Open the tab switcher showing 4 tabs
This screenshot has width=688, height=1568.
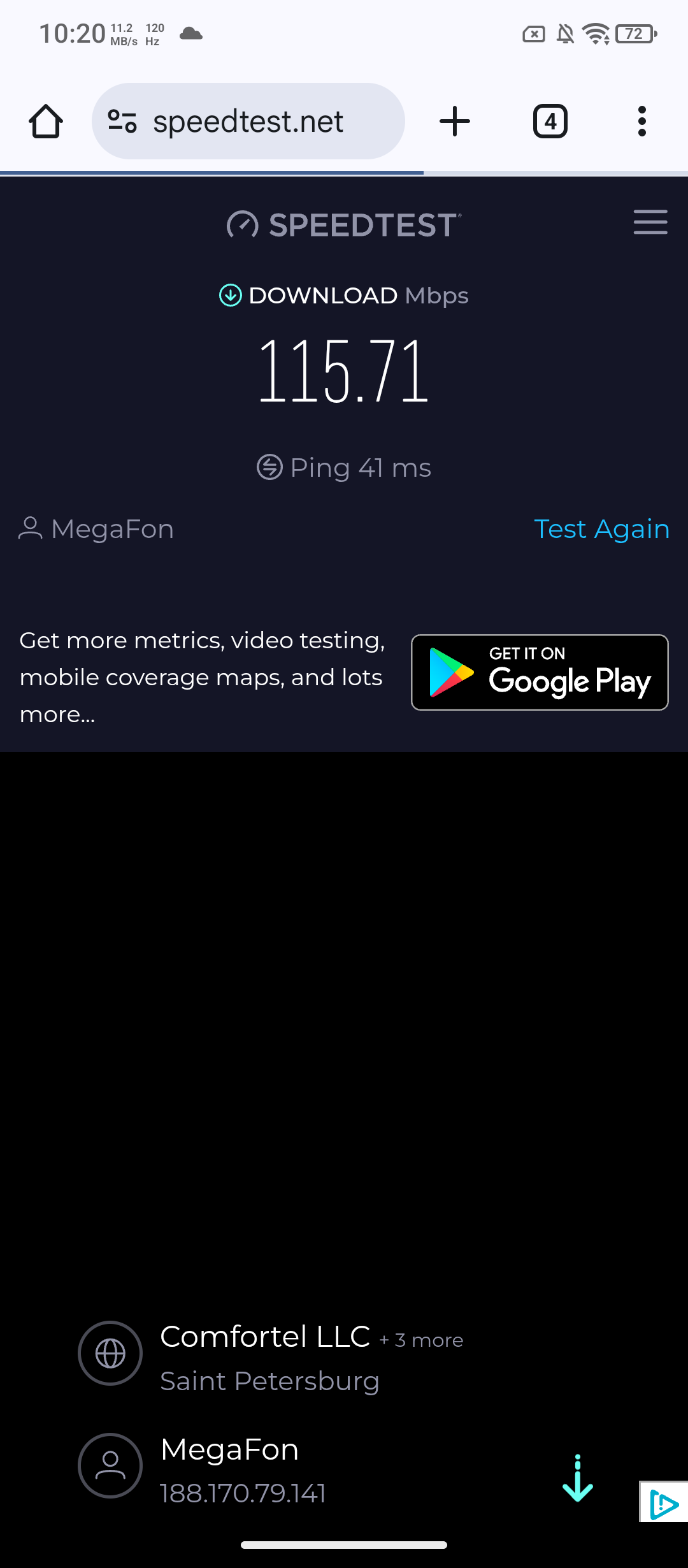(x=550, y=121)
